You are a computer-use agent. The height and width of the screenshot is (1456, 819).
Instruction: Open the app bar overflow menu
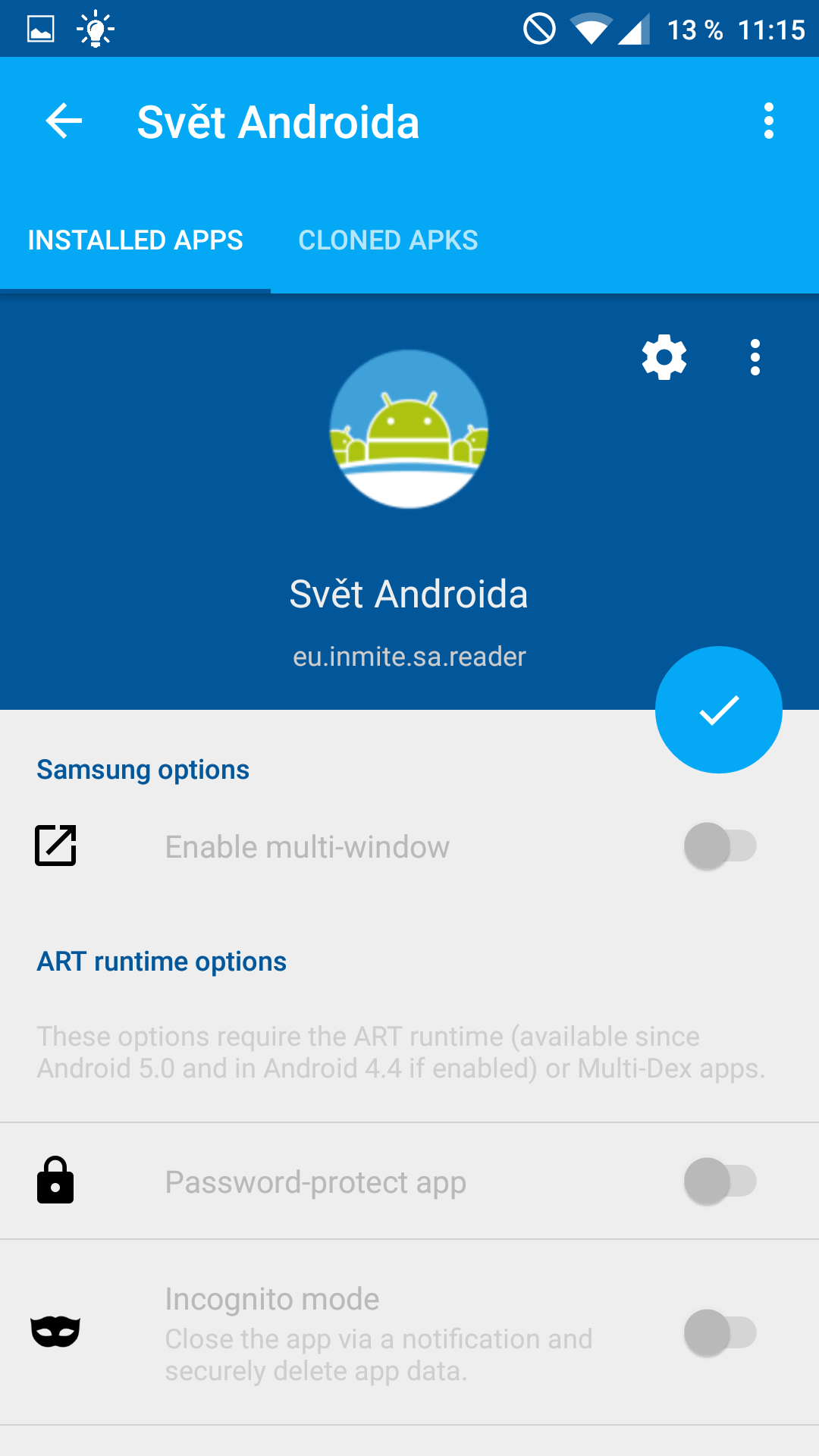click(x=769, y=121)
